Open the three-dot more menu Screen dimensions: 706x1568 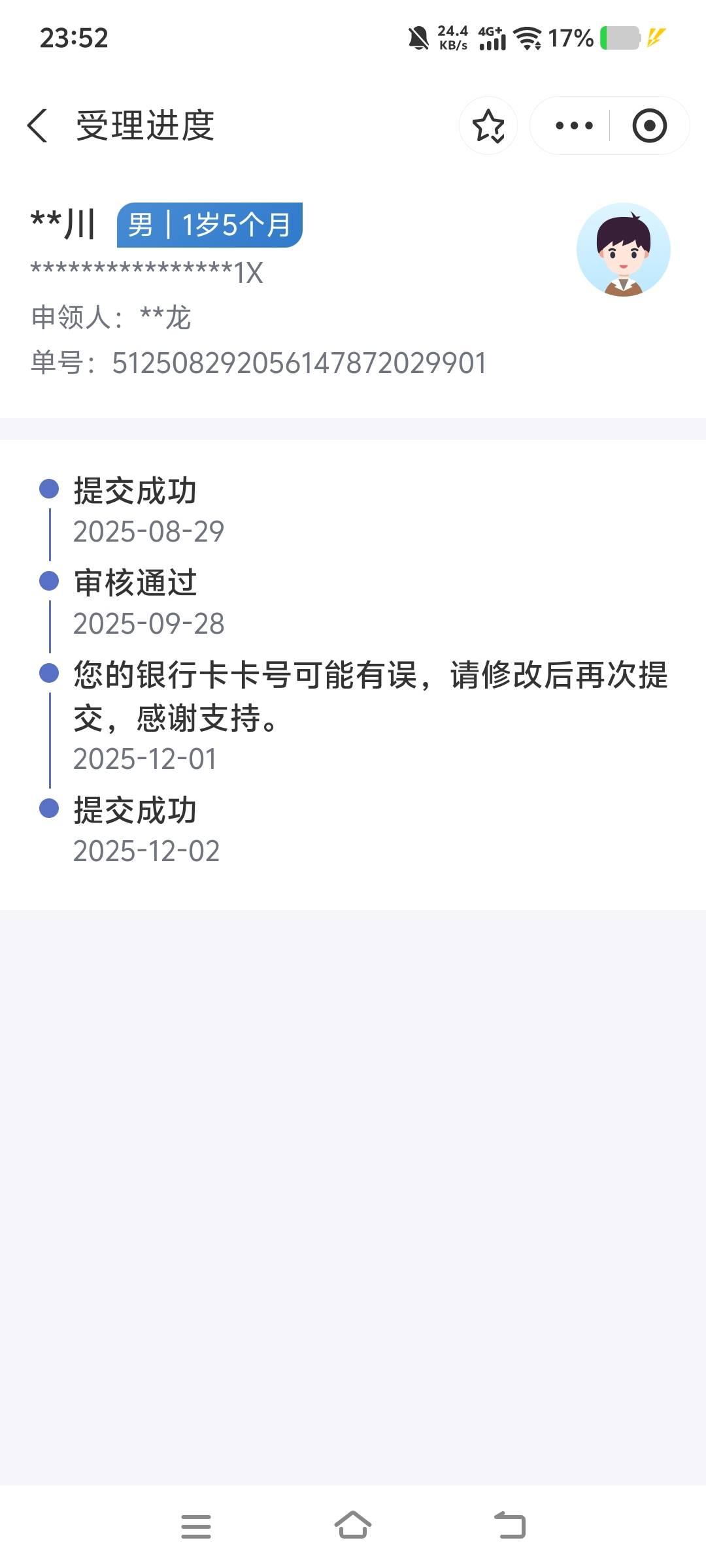tap(573, 125)
